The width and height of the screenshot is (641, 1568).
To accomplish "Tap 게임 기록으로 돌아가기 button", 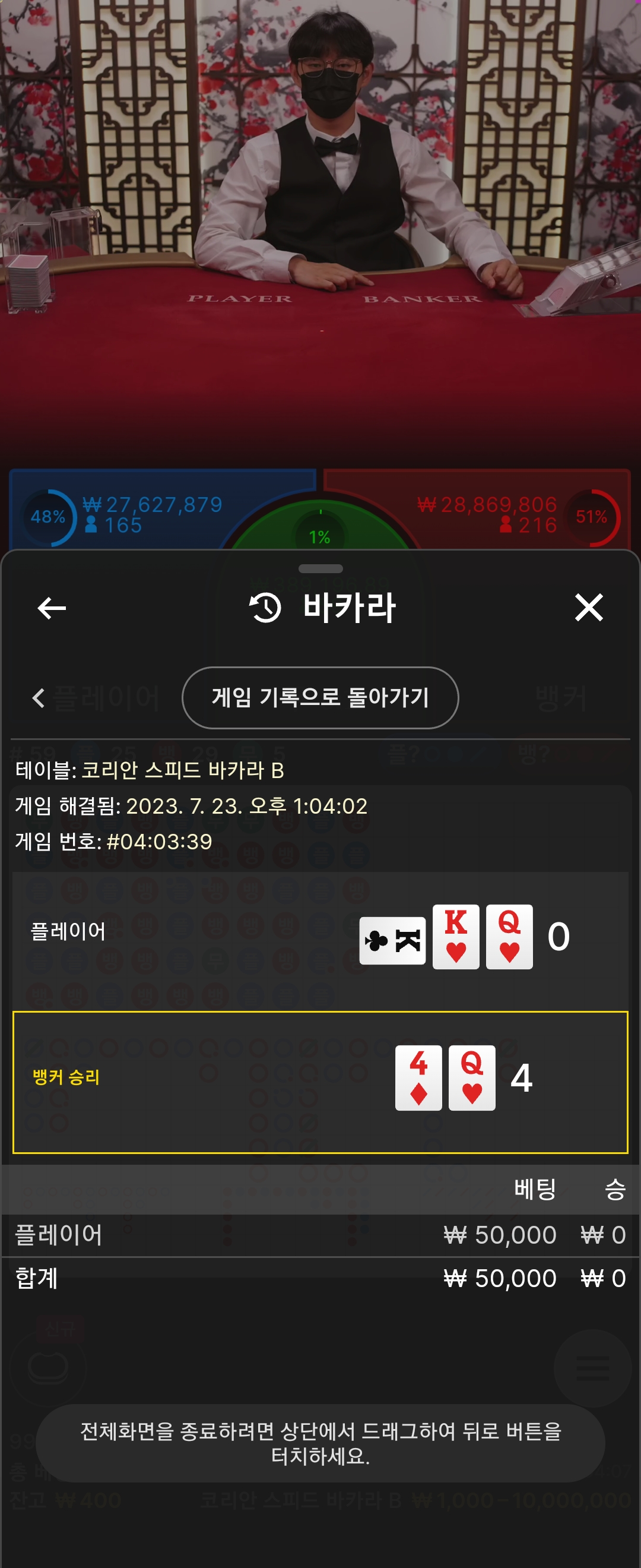I will (x=320, y=697).
